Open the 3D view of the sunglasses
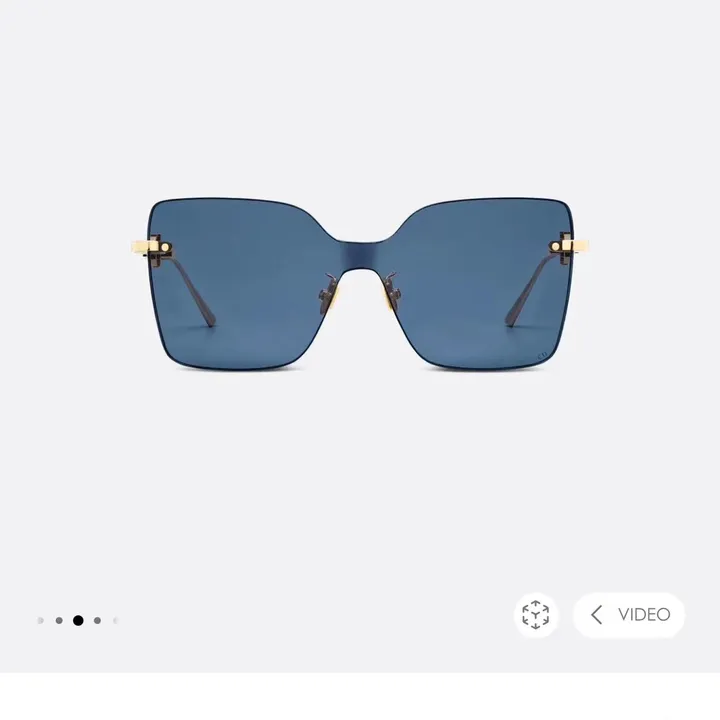The width and height of the screenshot is (720, 720). click(x=536, y=615)
